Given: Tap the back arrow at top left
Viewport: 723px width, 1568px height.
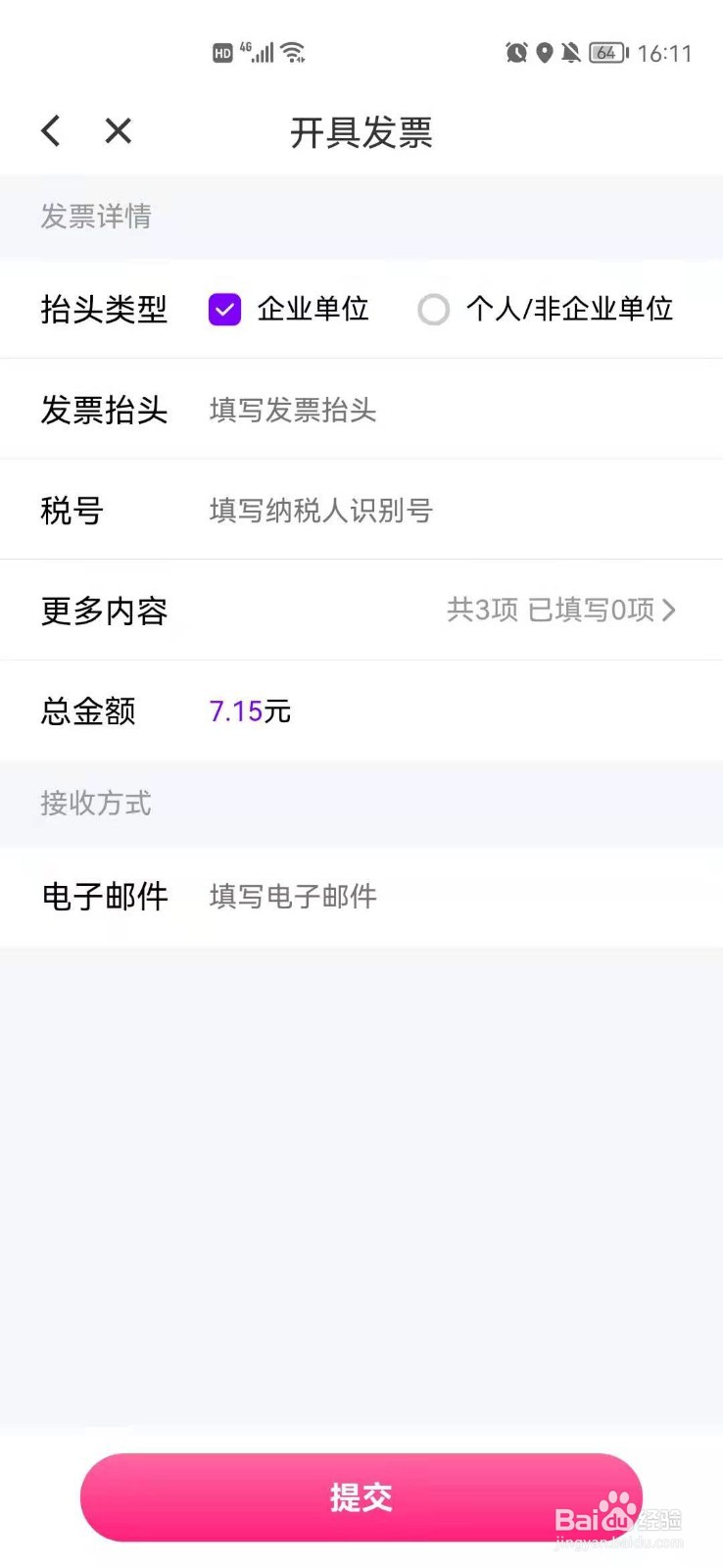Looking at the screenshot, I should click(51, 130).
